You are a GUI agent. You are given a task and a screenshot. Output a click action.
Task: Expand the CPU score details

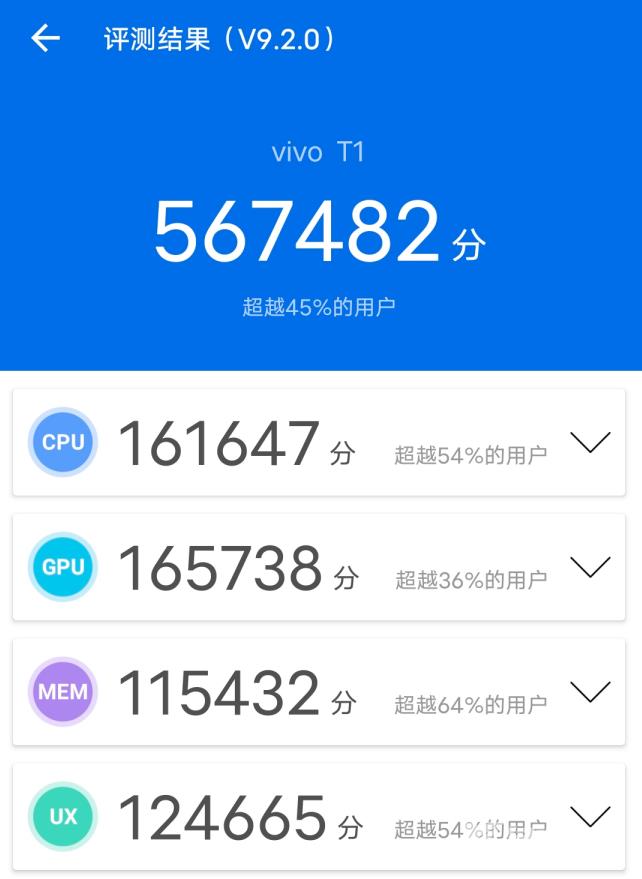[x=589, y=443]
